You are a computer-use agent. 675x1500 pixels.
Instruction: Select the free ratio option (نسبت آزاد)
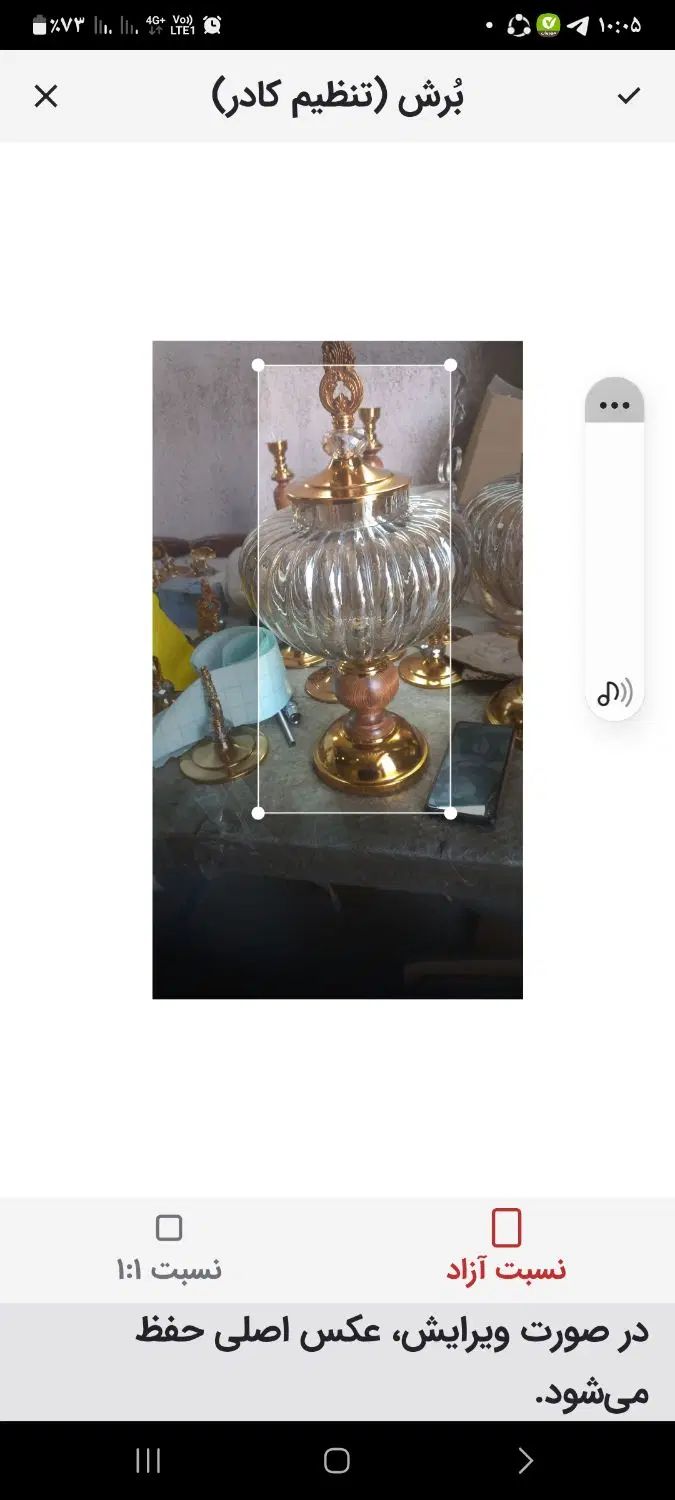[506, 1246]
